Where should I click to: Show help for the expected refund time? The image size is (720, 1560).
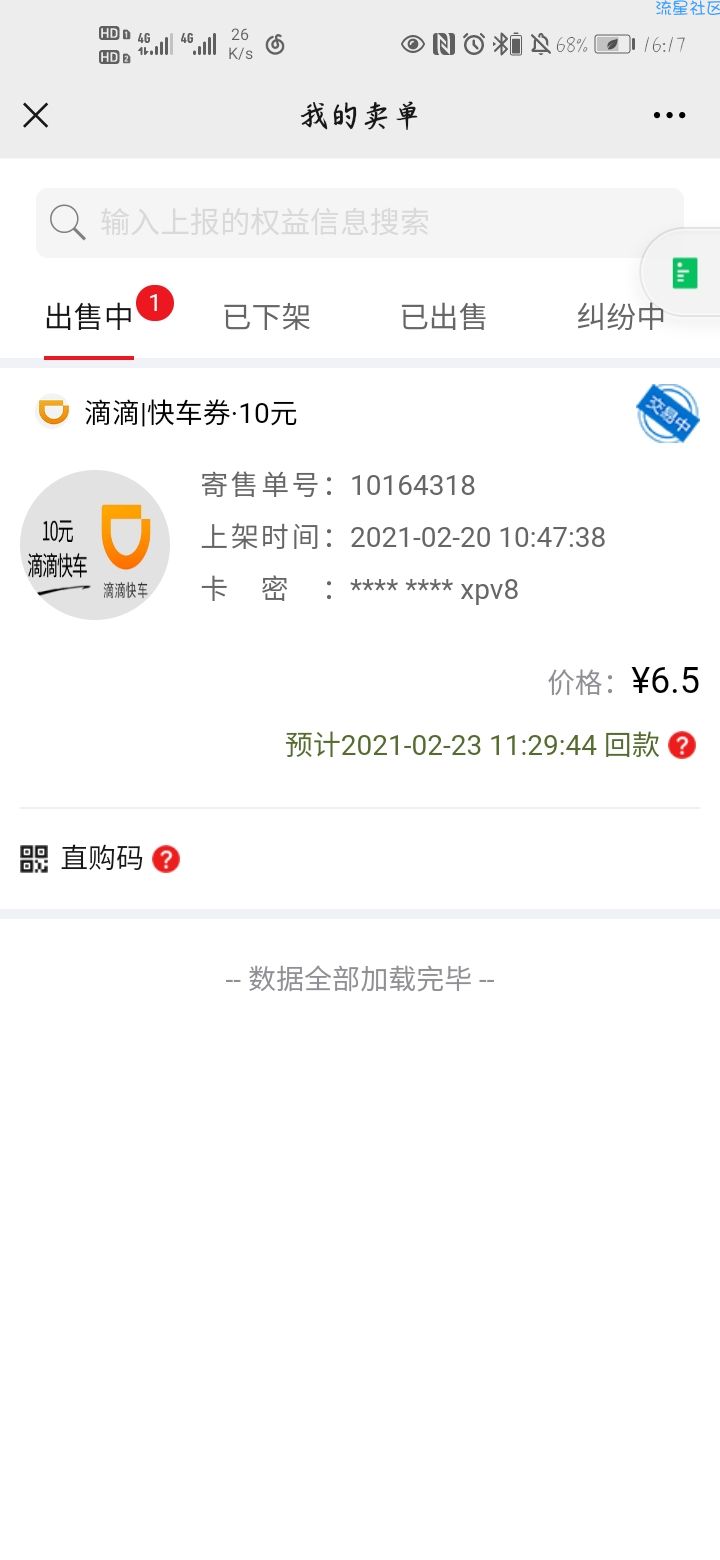pos(682,745)
